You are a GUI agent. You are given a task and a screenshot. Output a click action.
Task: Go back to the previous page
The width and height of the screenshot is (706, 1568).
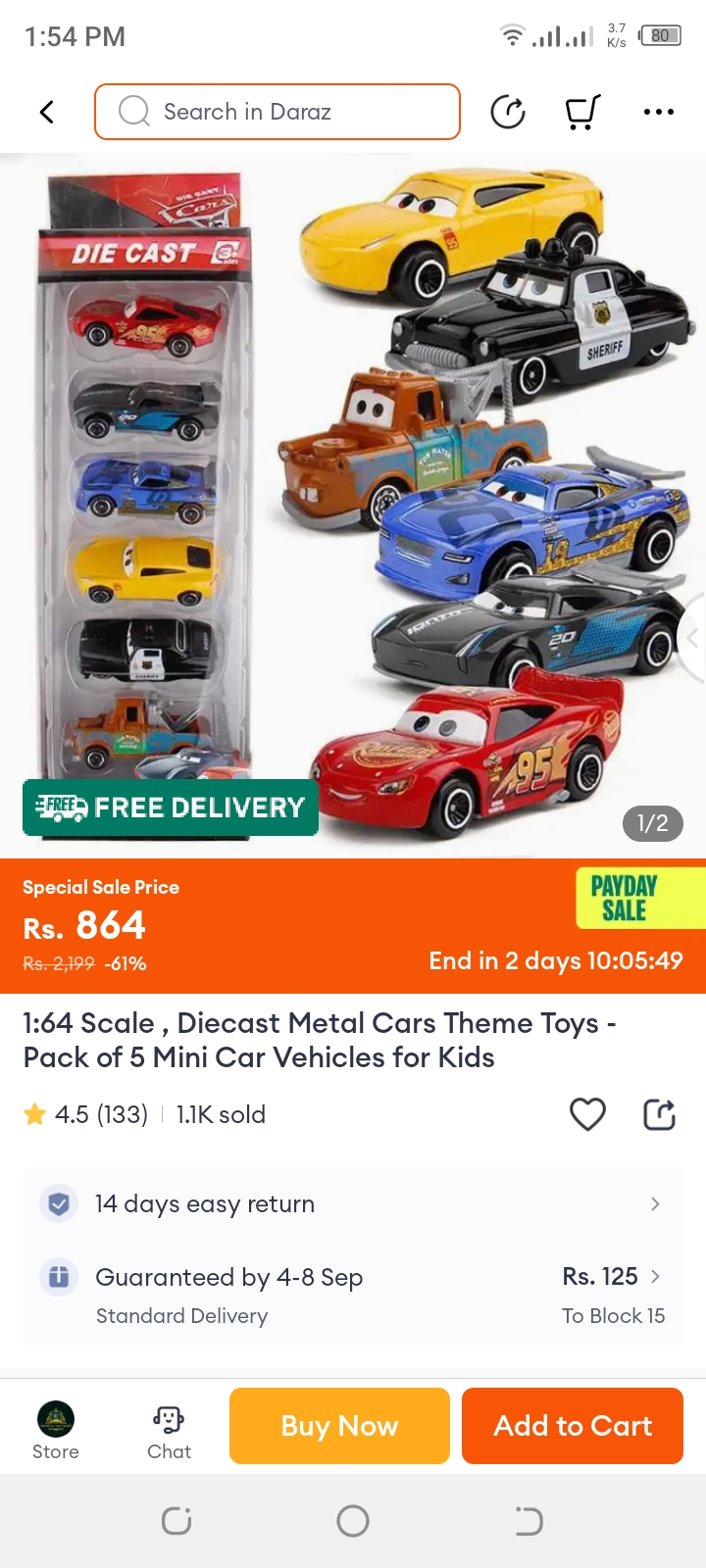46,113
